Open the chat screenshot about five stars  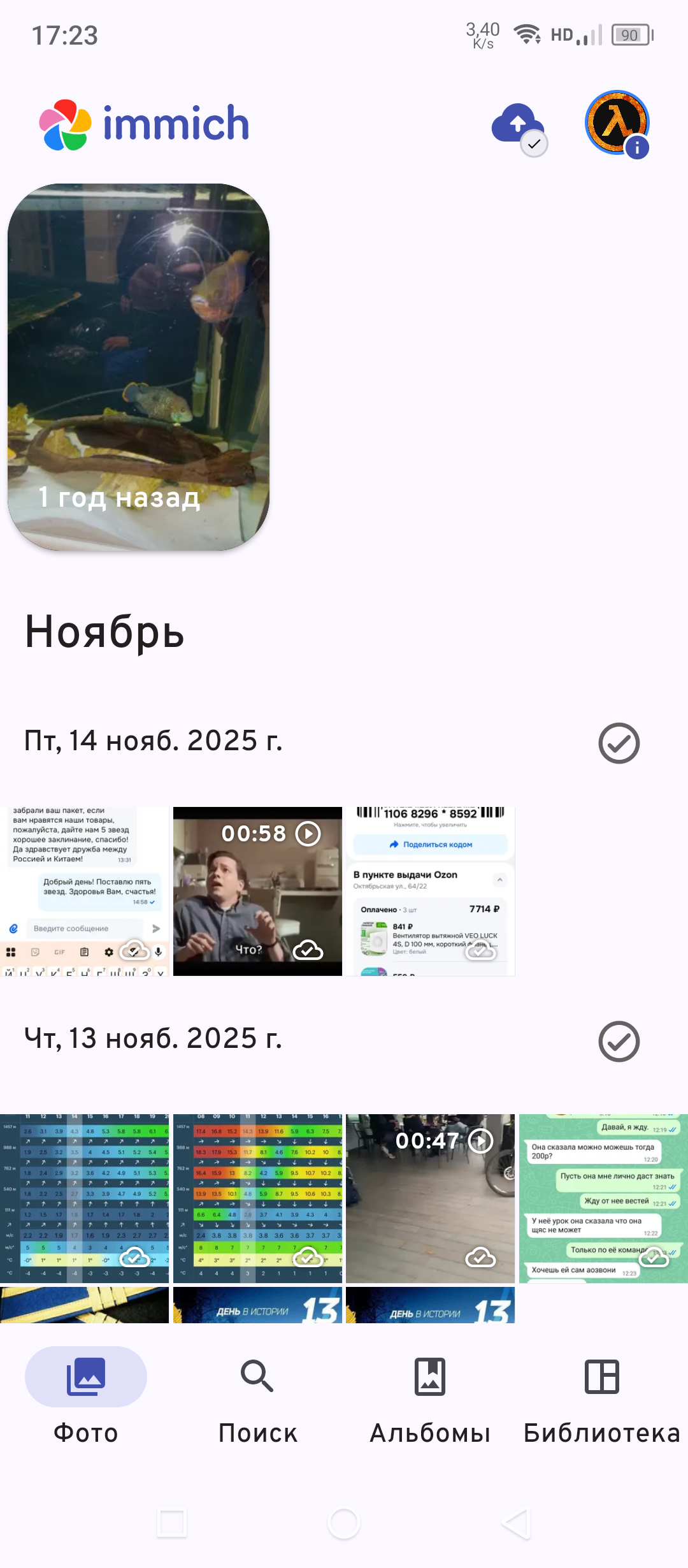tap(84, 891)
